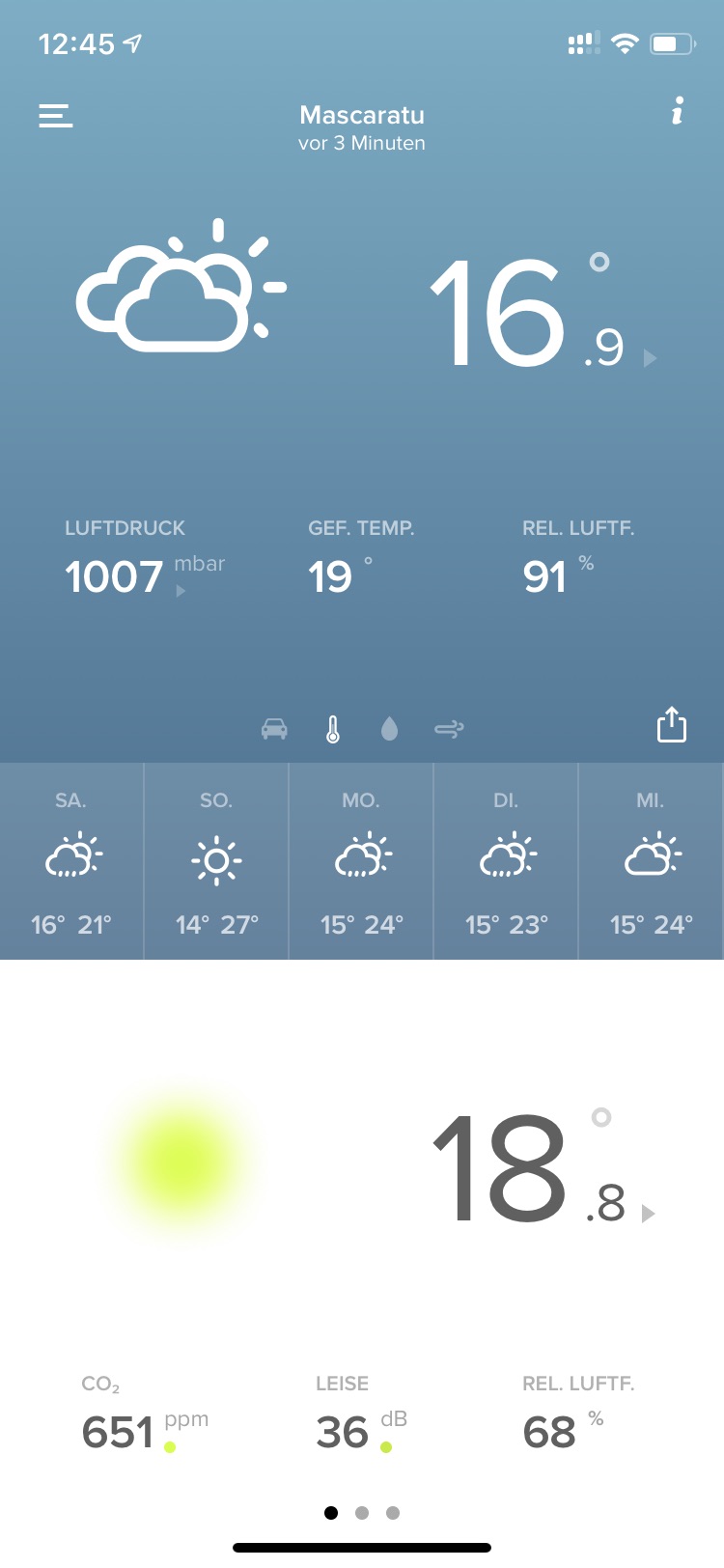Open the hamburger menu
The width and height of the screenshot is (724, 1568).
[56, 116]
